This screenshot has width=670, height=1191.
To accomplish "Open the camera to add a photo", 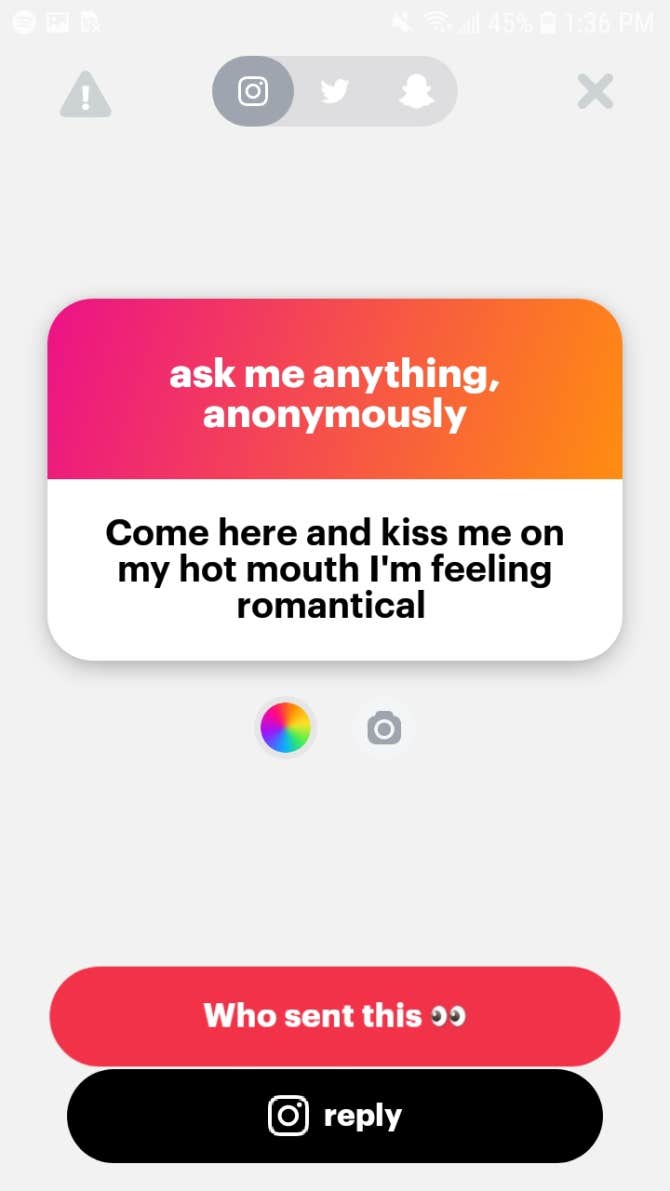I will point(383,727).
